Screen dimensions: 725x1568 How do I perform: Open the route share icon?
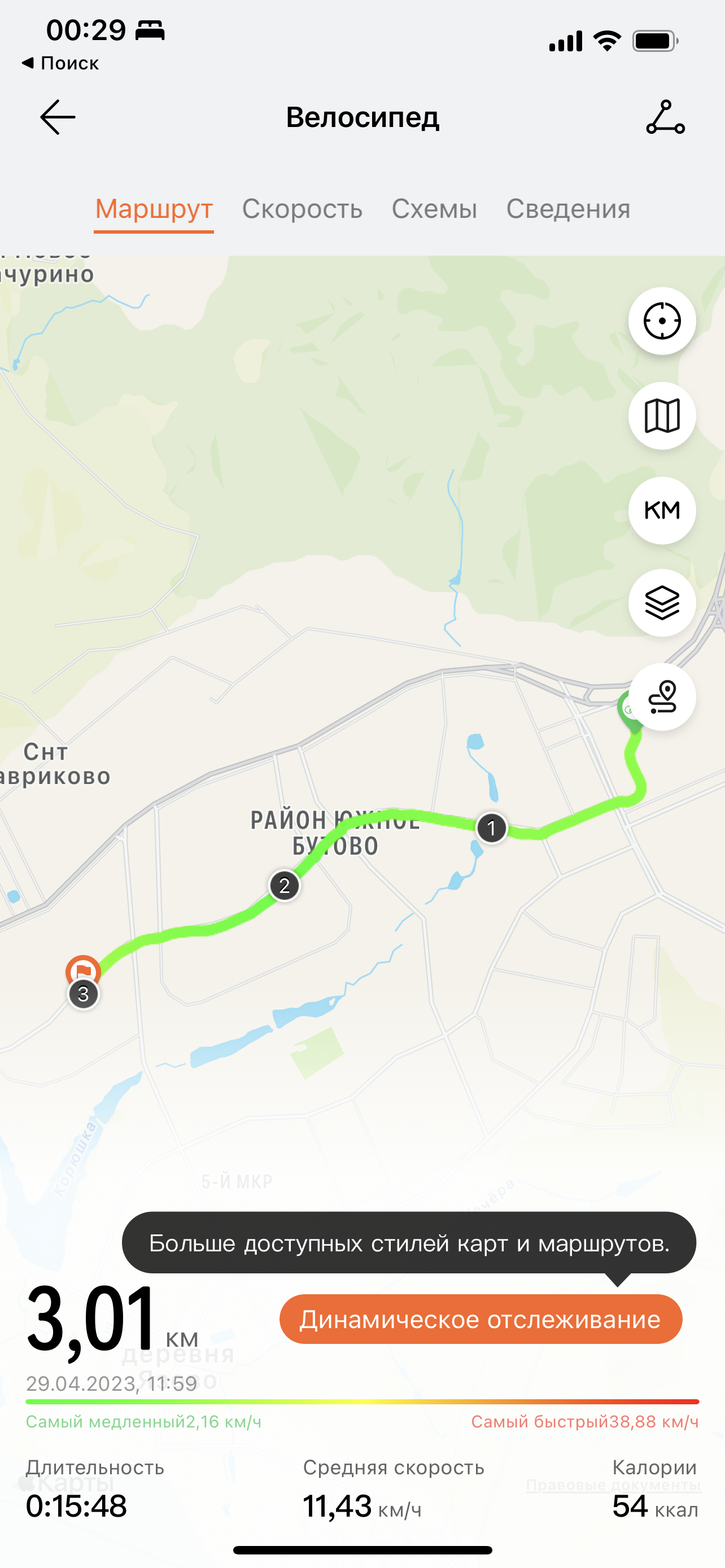pos(665,117)
